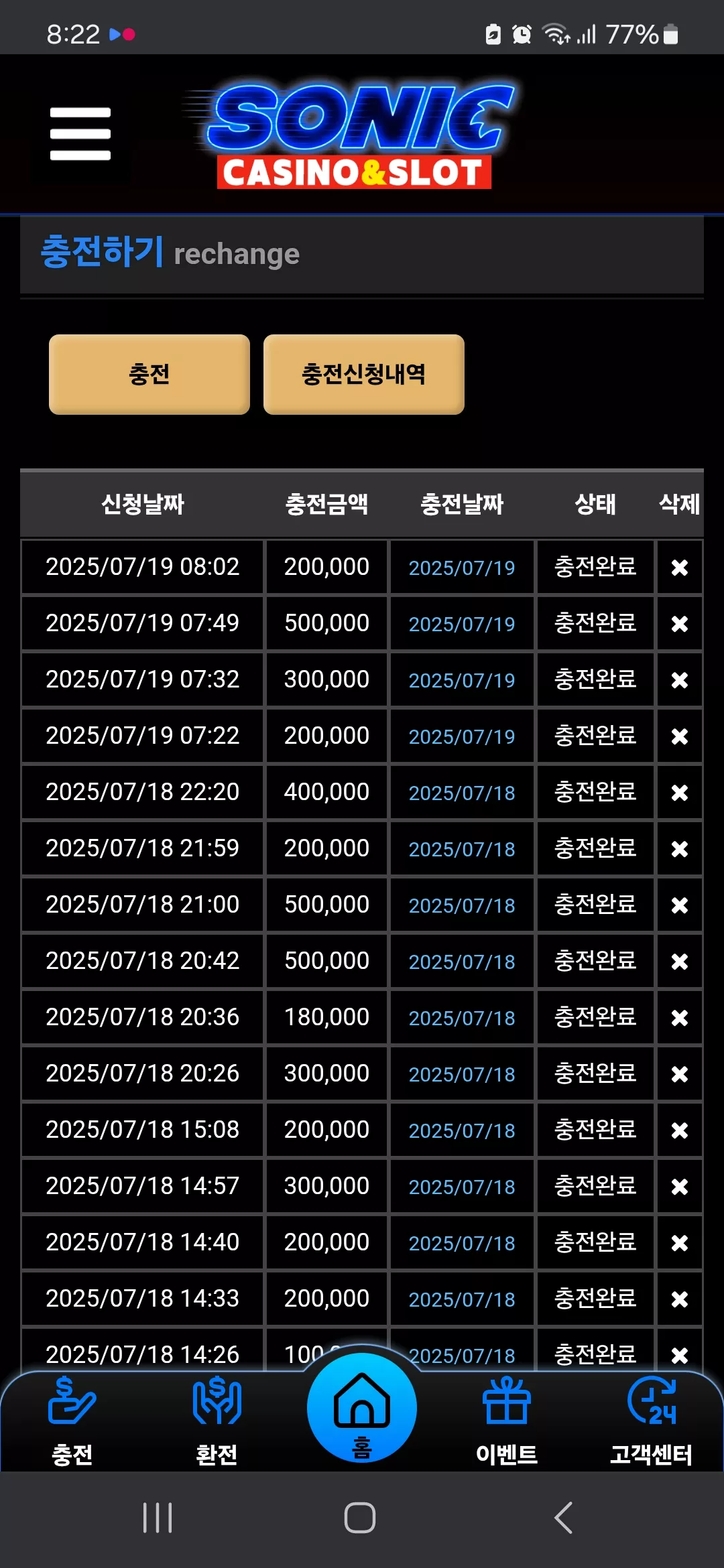Delete the 2025/07/19 07:49 recharge entry
This screenshot has width=724, height=1568.
(x=680, y=624)
